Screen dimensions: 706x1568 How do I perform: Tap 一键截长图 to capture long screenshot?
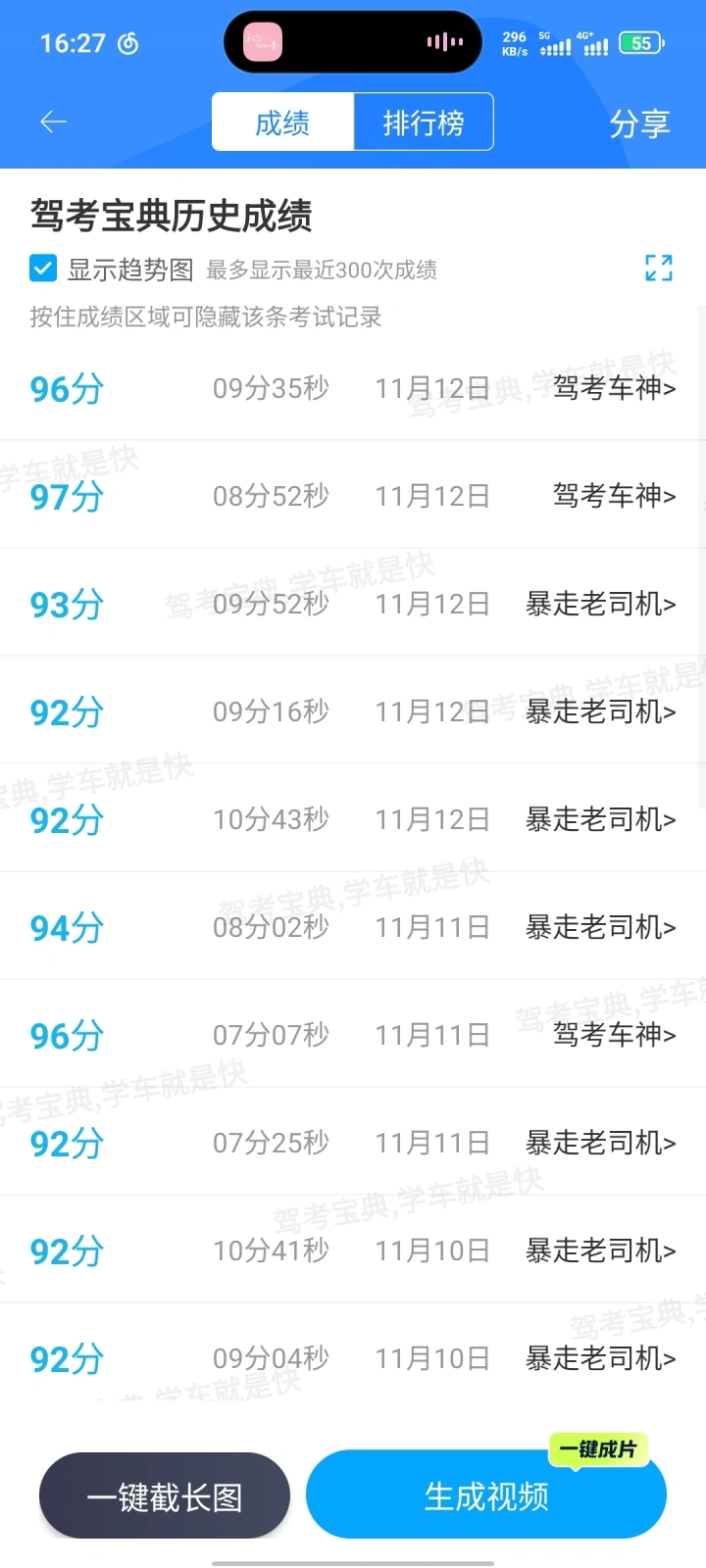(165, 1496)
